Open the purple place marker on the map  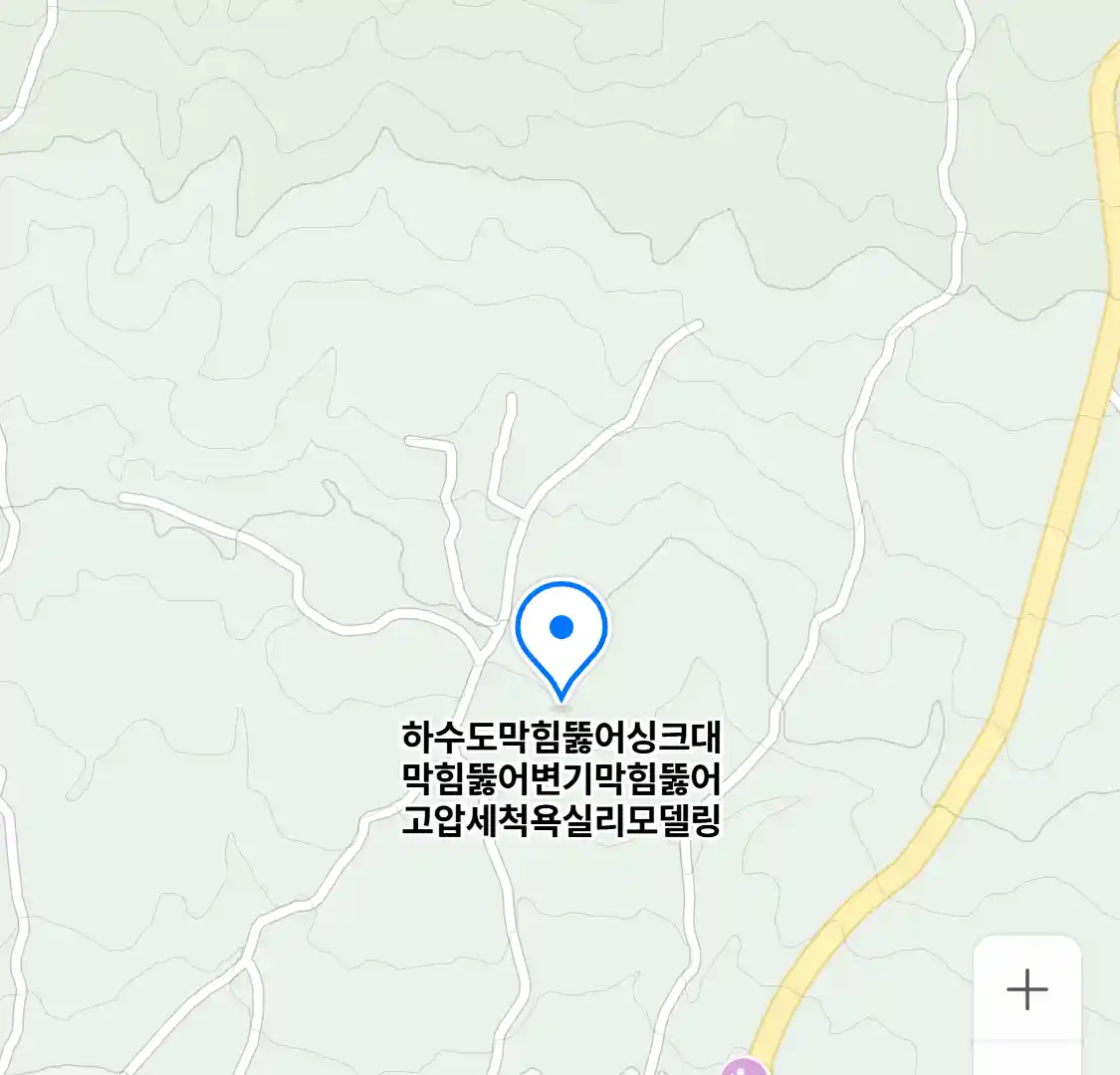pyautogui.click(x=744, y=1066)
